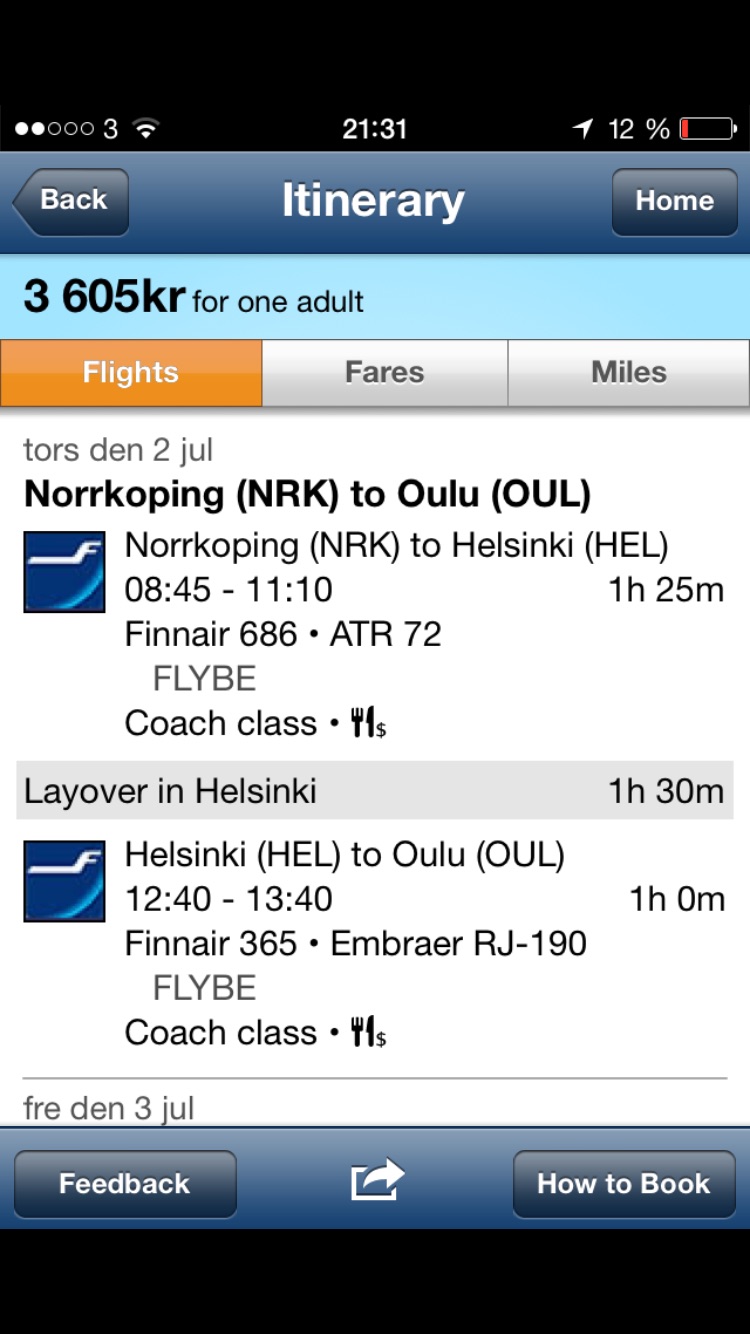The height and width of the screenshot is (1334, 750).
Task: Open How to Book instructions
Action: 623,1184
